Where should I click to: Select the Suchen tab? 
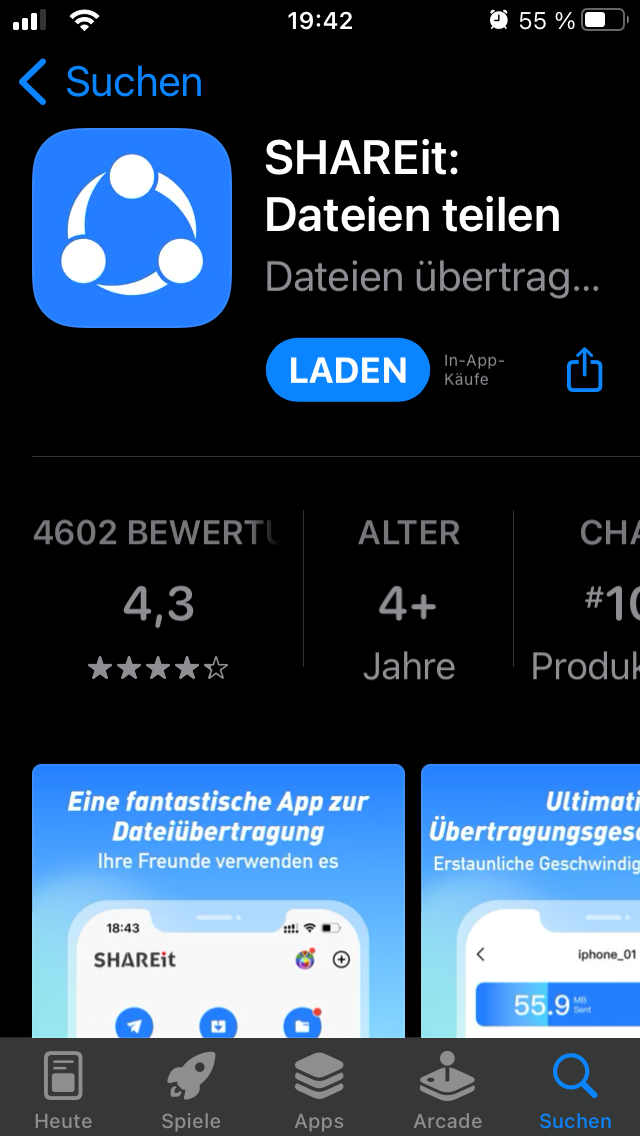(575, 1090)
